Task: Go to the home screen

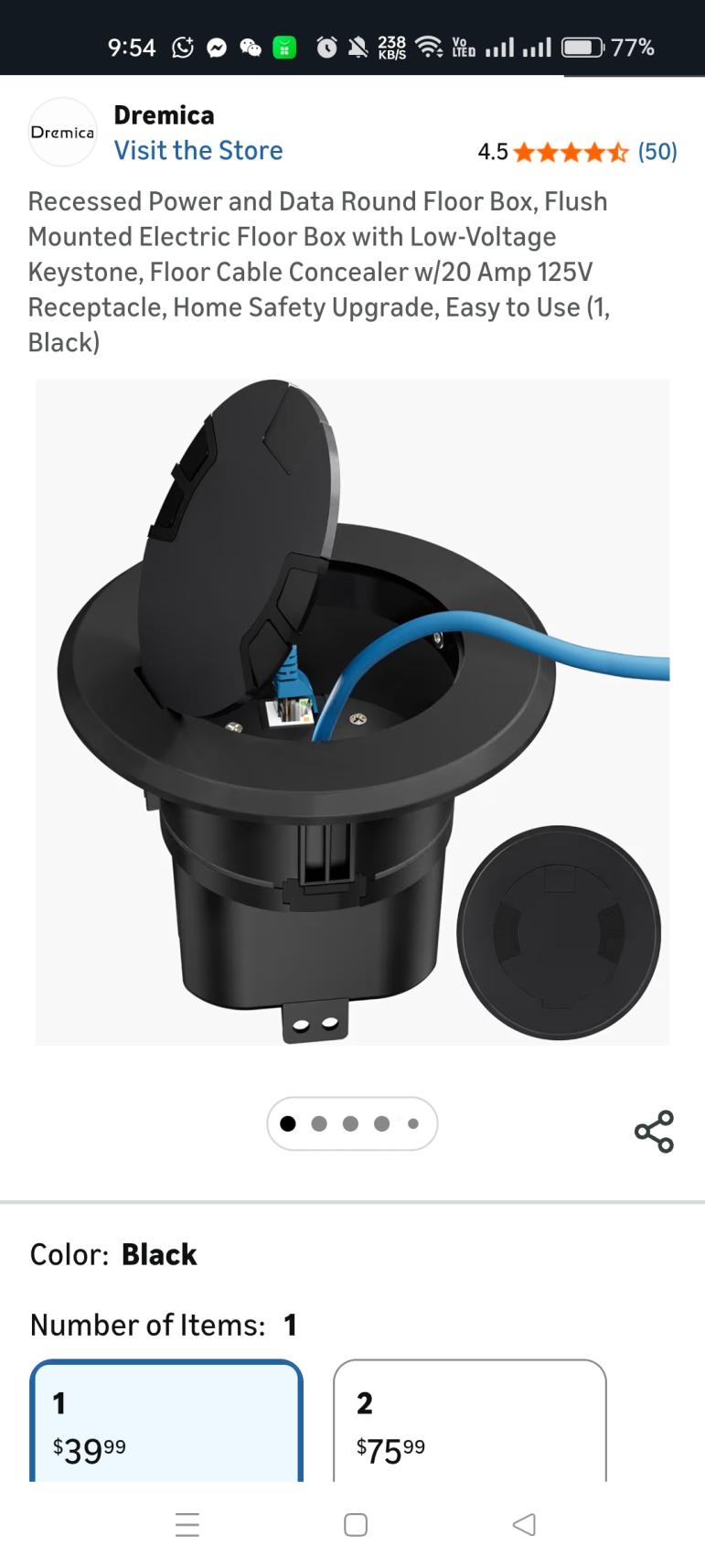Action: [x=356, y=1524]
